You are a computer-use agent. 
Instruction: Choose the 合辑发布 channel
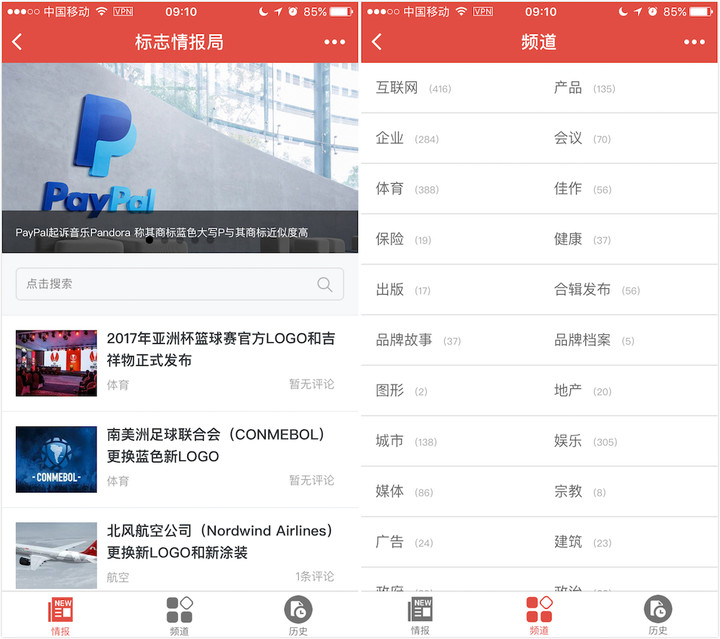[x=596, y=290]
